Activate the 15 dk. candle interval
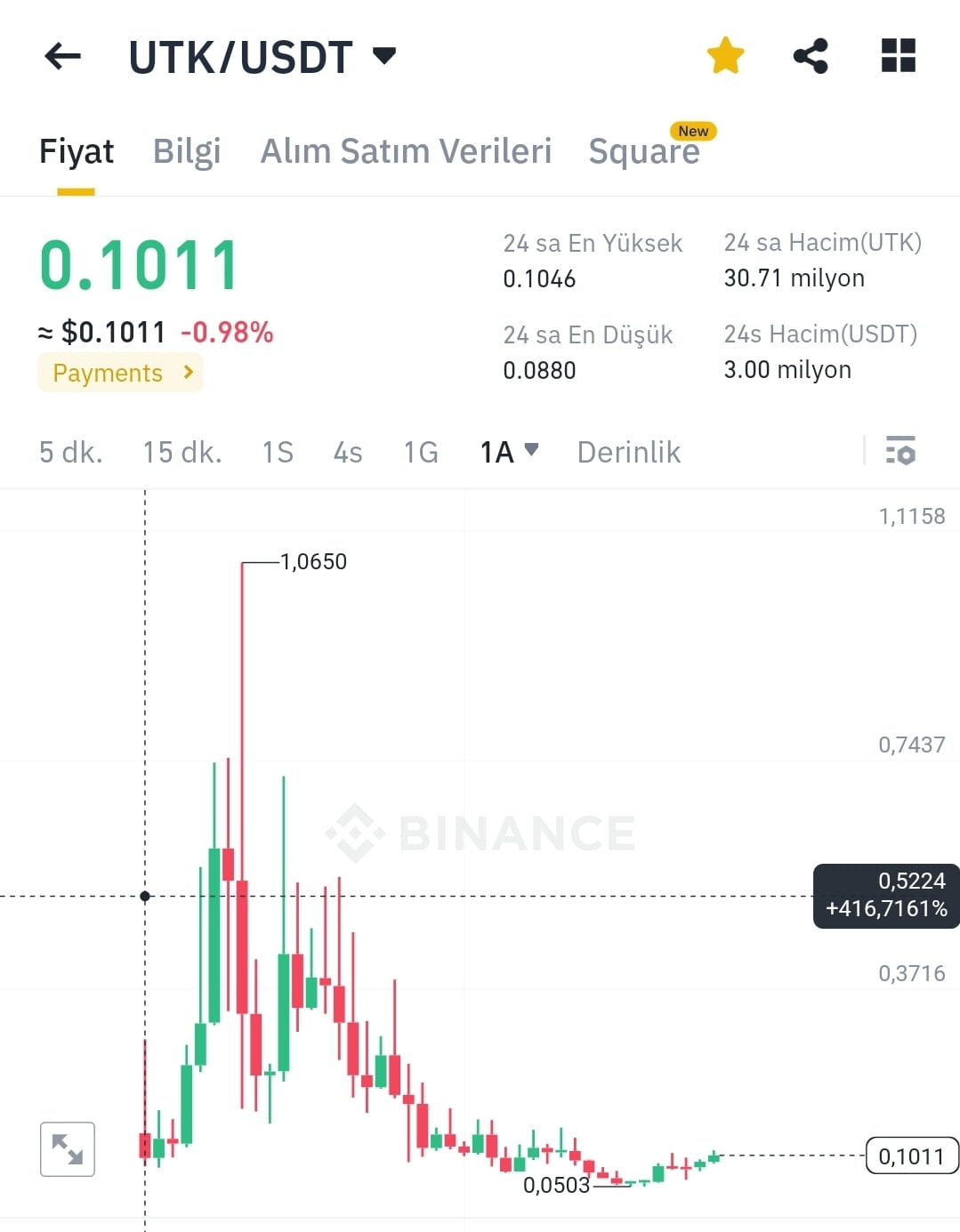This screenshot has width=960, height=1232. point(182,452)
